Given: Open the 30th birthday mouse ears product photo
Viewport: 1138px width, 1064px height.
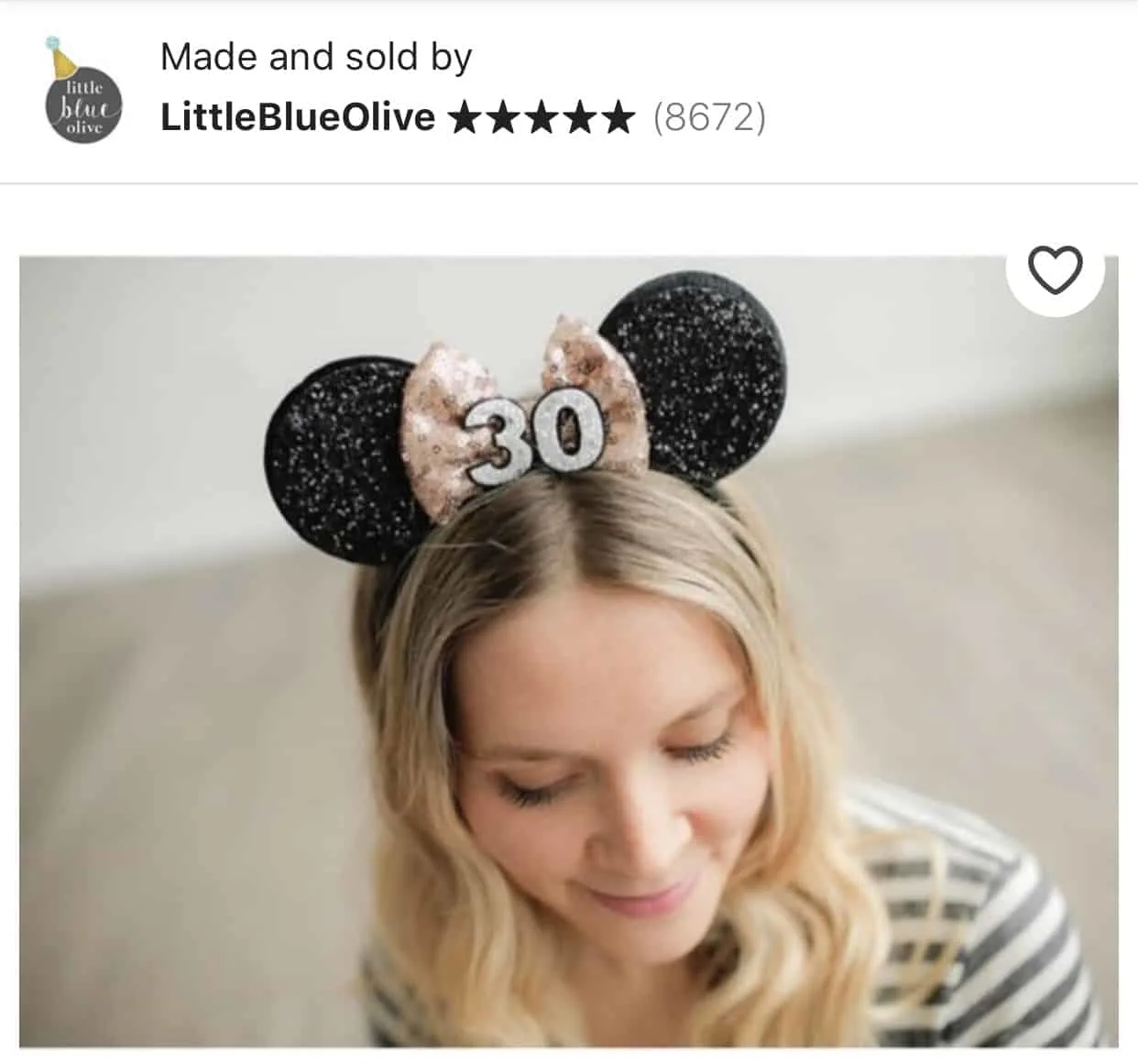Looking at the screenshot, I should coord(568,651).
